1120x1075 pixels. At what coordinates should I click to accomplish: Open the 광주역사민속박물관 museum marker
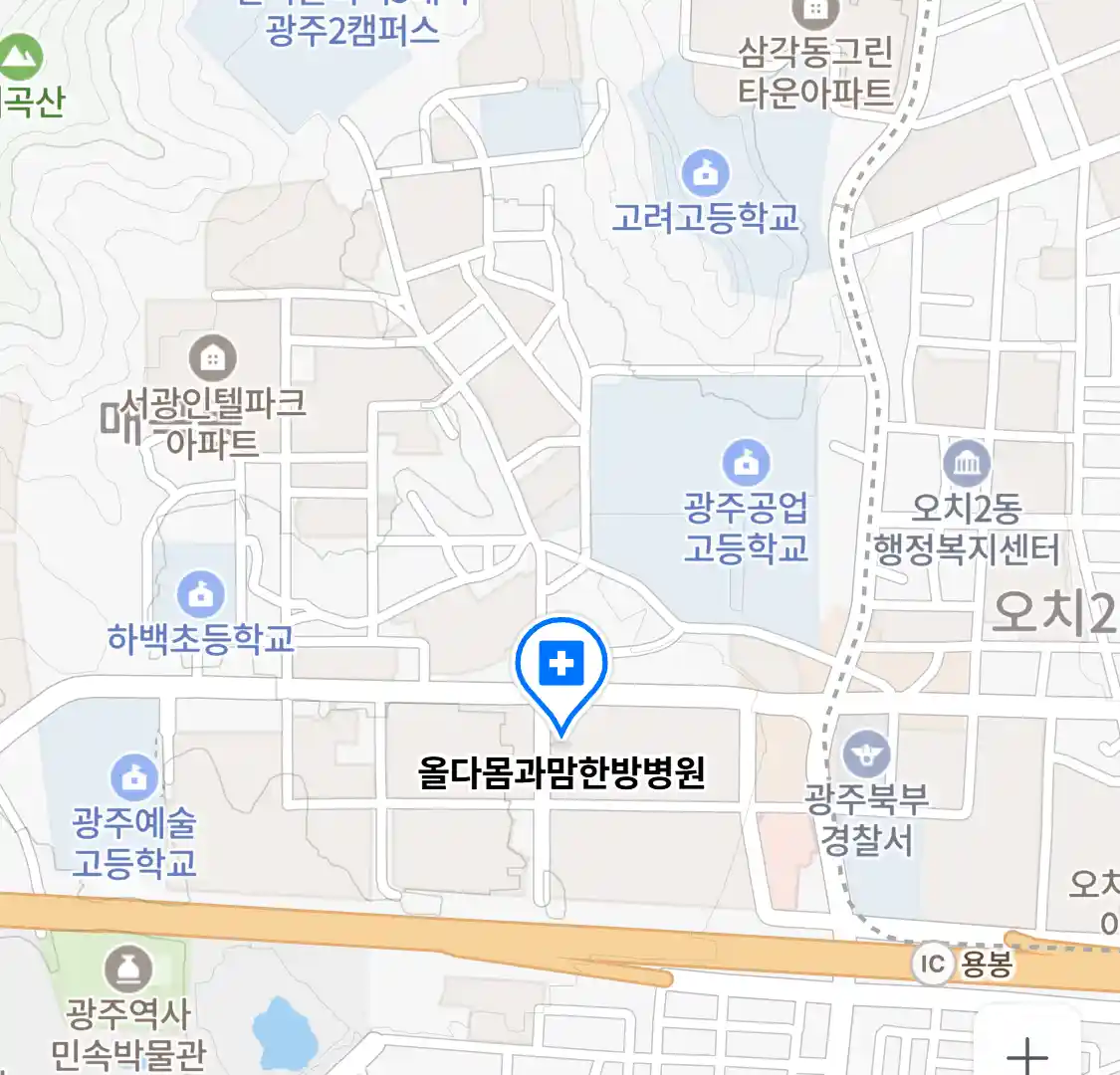click(x=129, y=968)
